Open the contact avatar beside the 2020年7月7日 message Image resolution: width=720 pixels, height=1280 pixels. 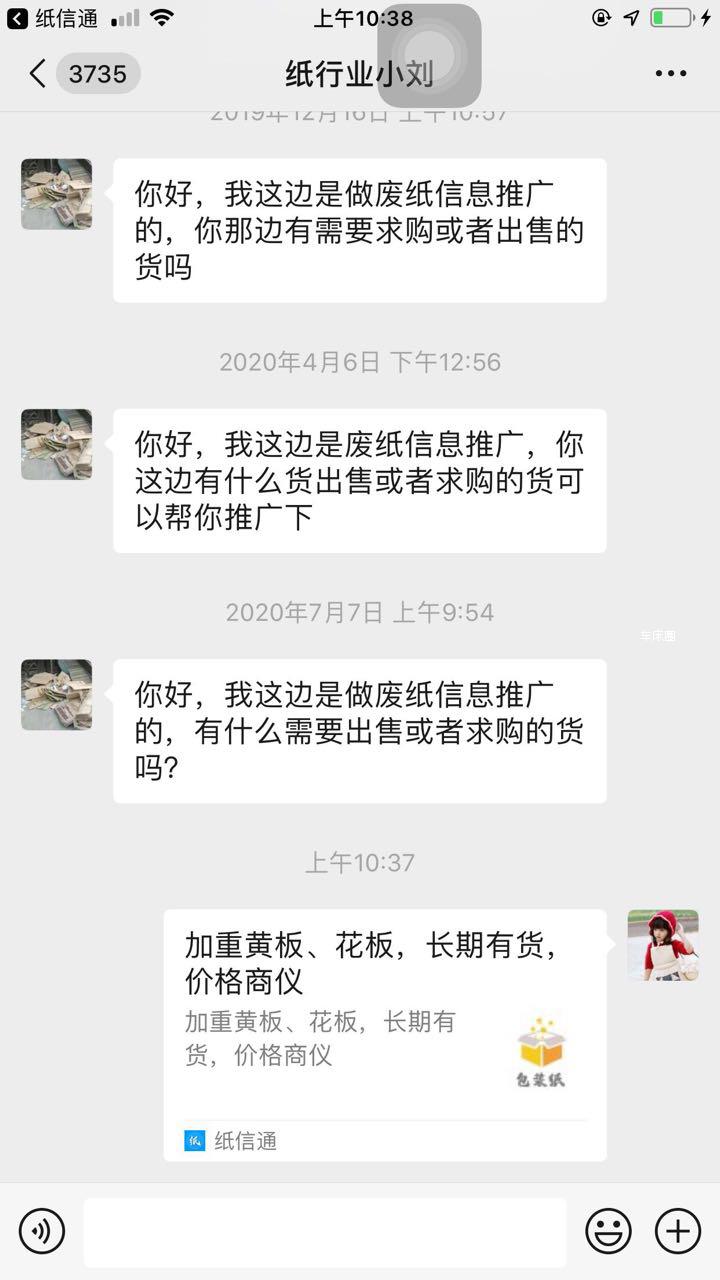[57, 694]
